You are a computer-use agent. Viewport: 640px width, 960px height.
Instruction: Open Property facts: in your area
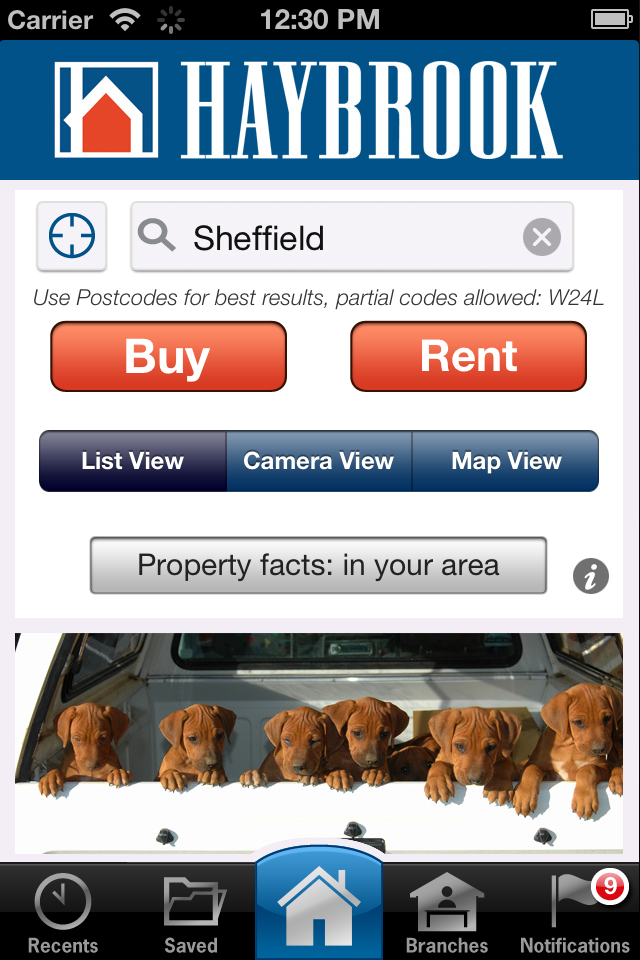pos(318,566)
